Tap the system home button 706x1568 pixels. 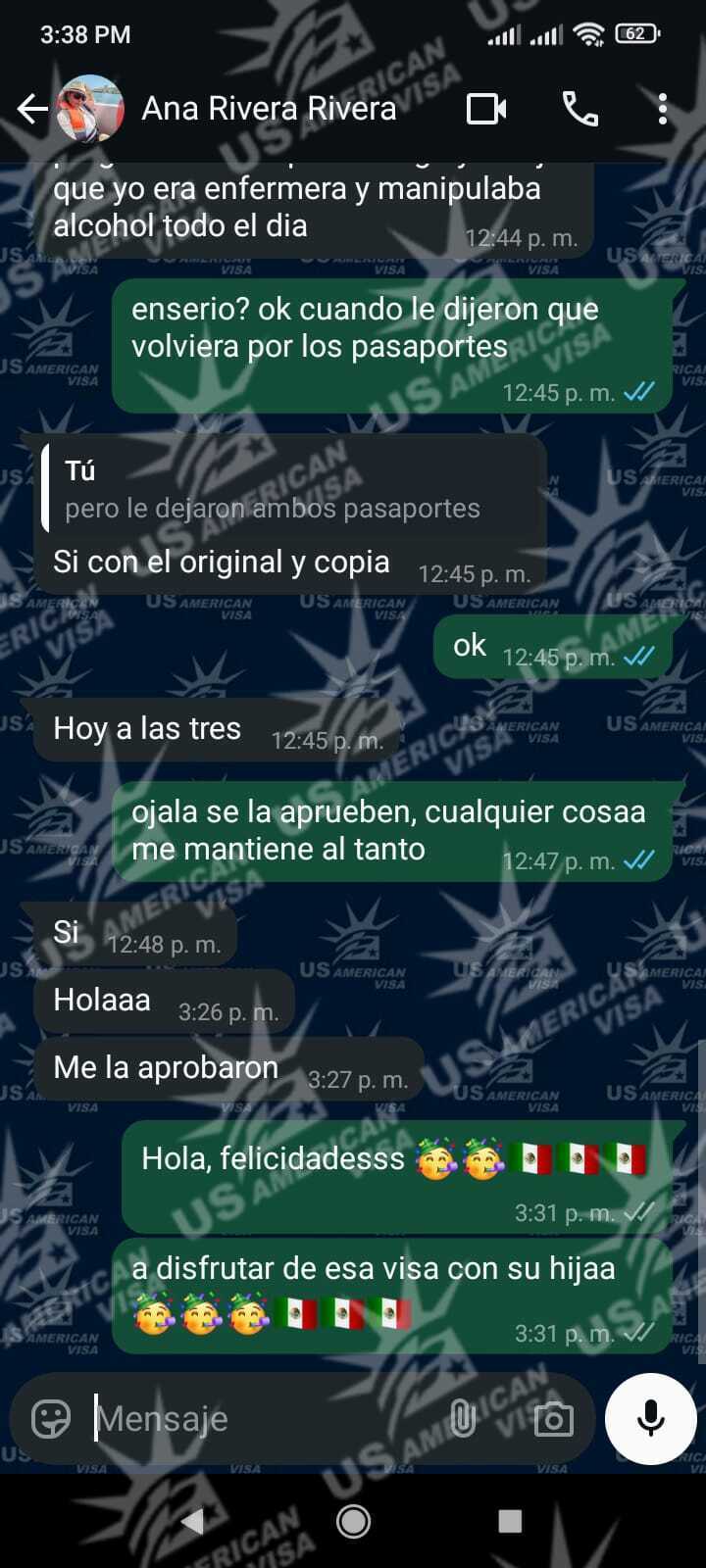click(353, 1521)
